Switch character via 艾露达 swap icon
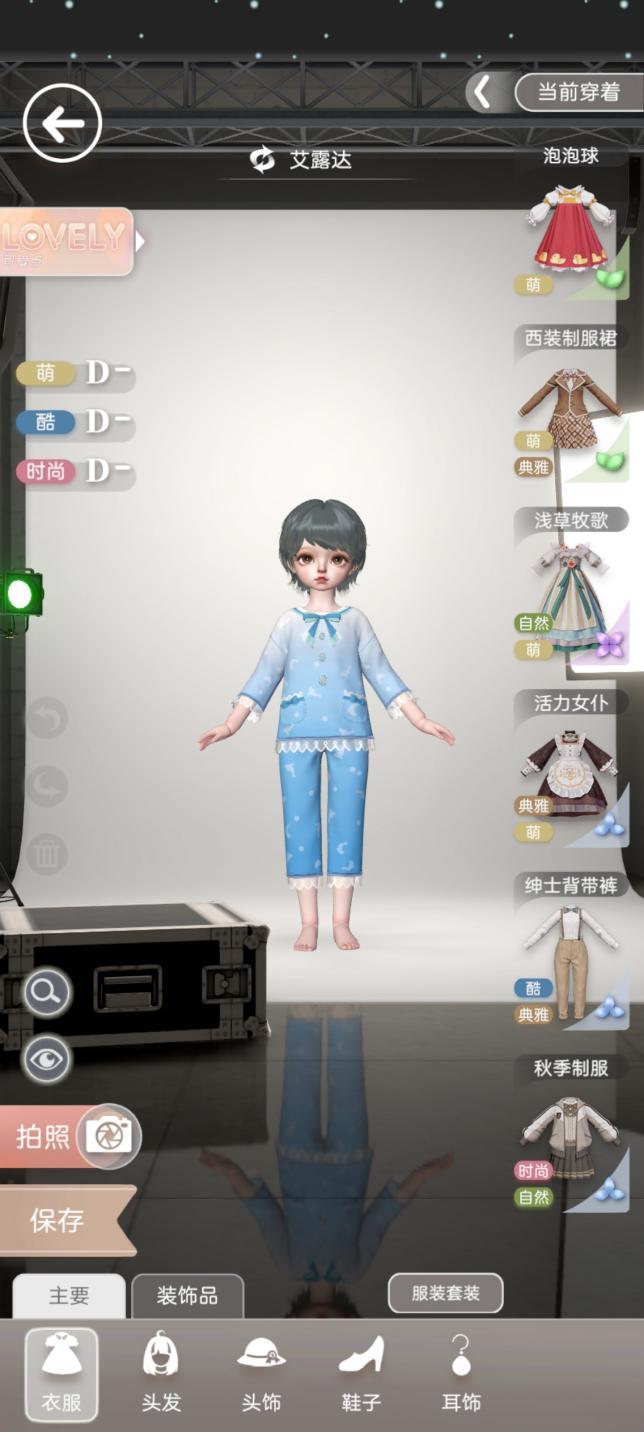Screen dimensions: 644x1432 pyautogui.click(x=262, y=159)
